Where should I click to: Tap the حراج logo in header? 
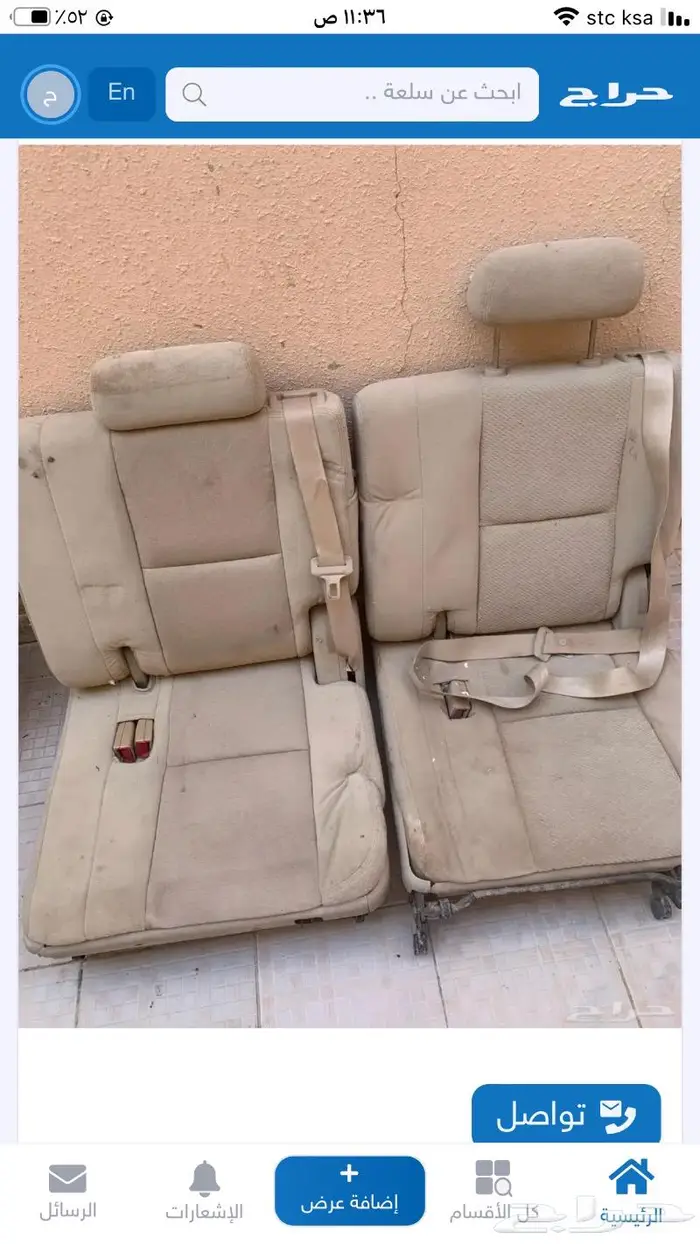(615, 94)
